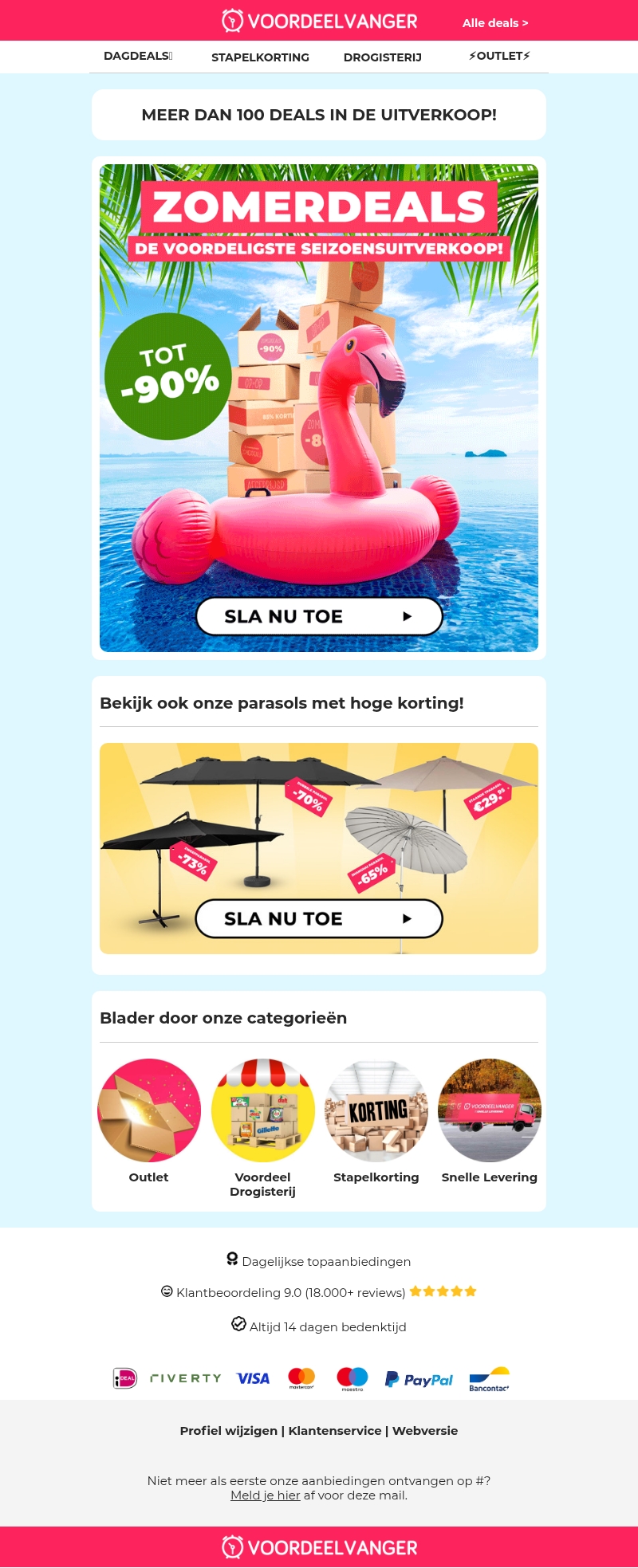Screen dimensions: 638x1568
Task: Open the Webversie of this mail
Action: tap(425, 1430)
